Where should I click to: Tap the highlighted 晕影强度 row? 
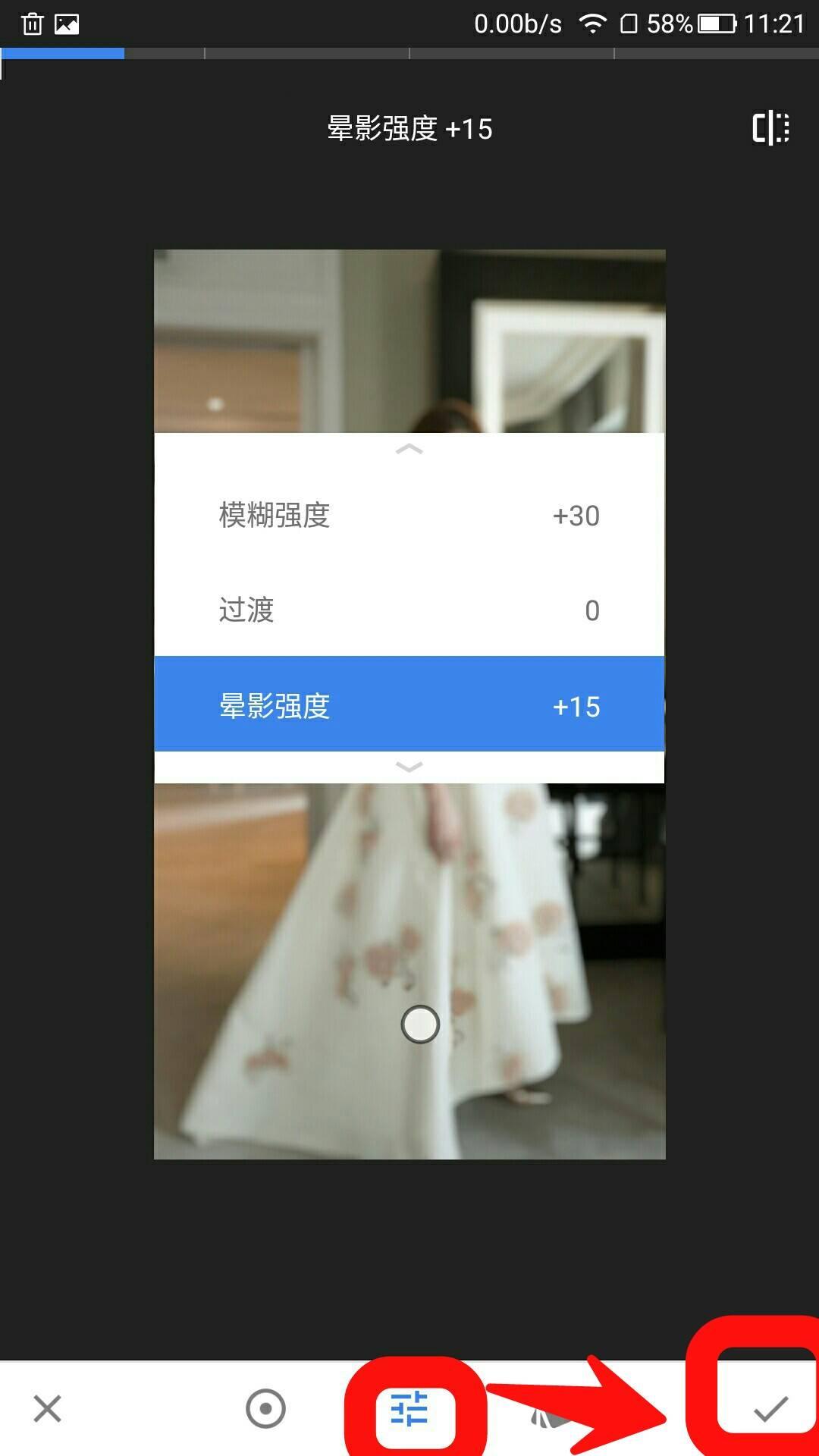[x=408, y=706]
